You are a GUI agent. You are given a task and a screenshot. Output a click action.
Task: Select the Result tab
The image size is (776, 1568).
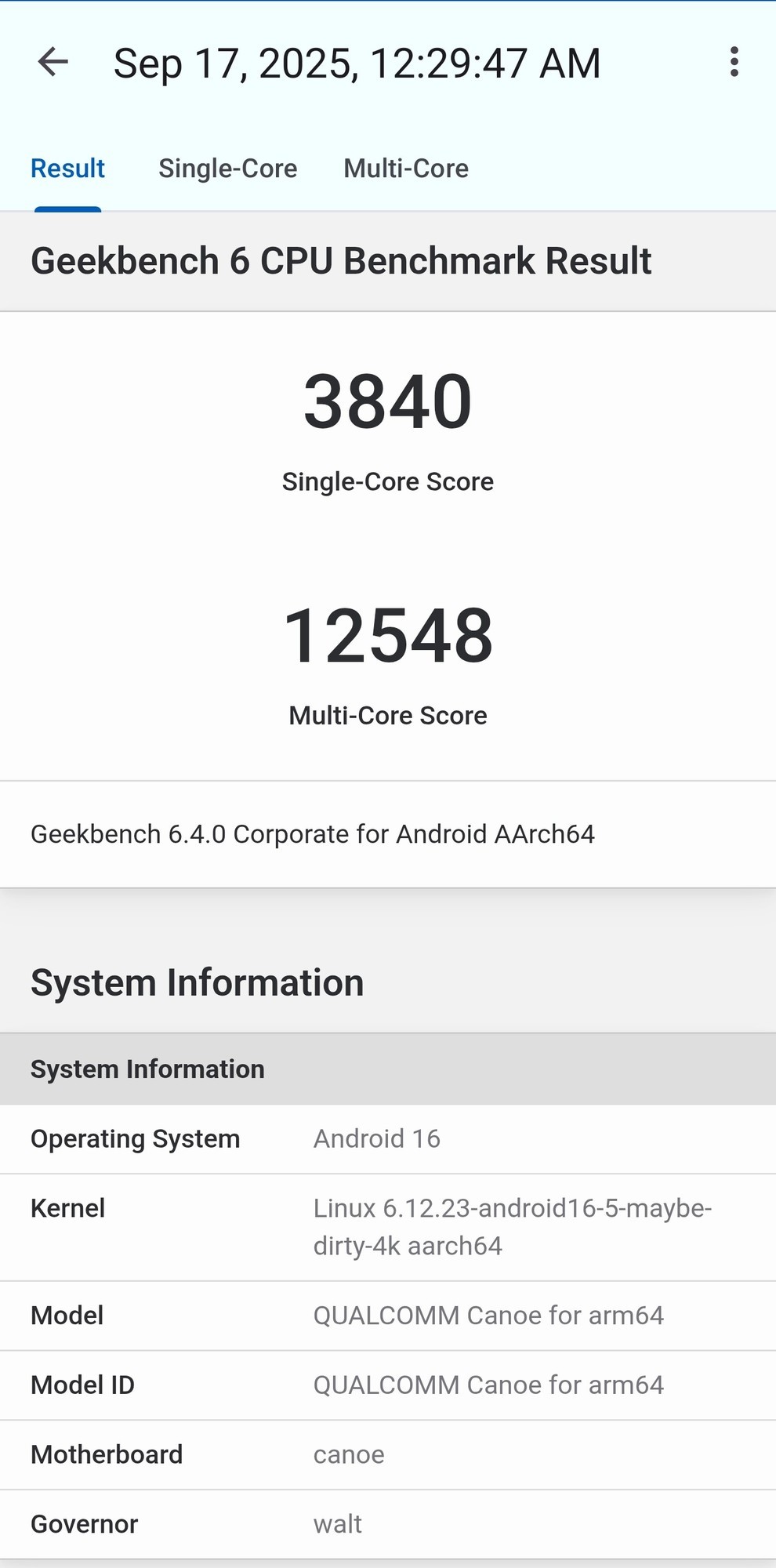(x=67, y=169)
